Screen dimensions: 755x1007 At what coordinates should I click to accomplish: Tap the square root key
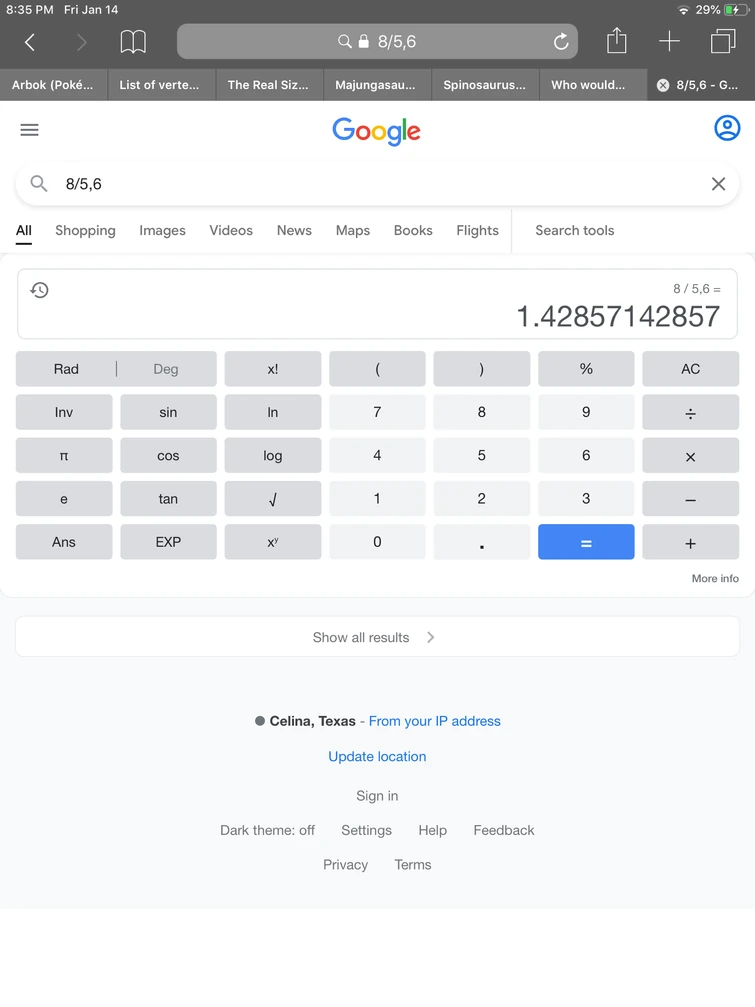point(272,499)
